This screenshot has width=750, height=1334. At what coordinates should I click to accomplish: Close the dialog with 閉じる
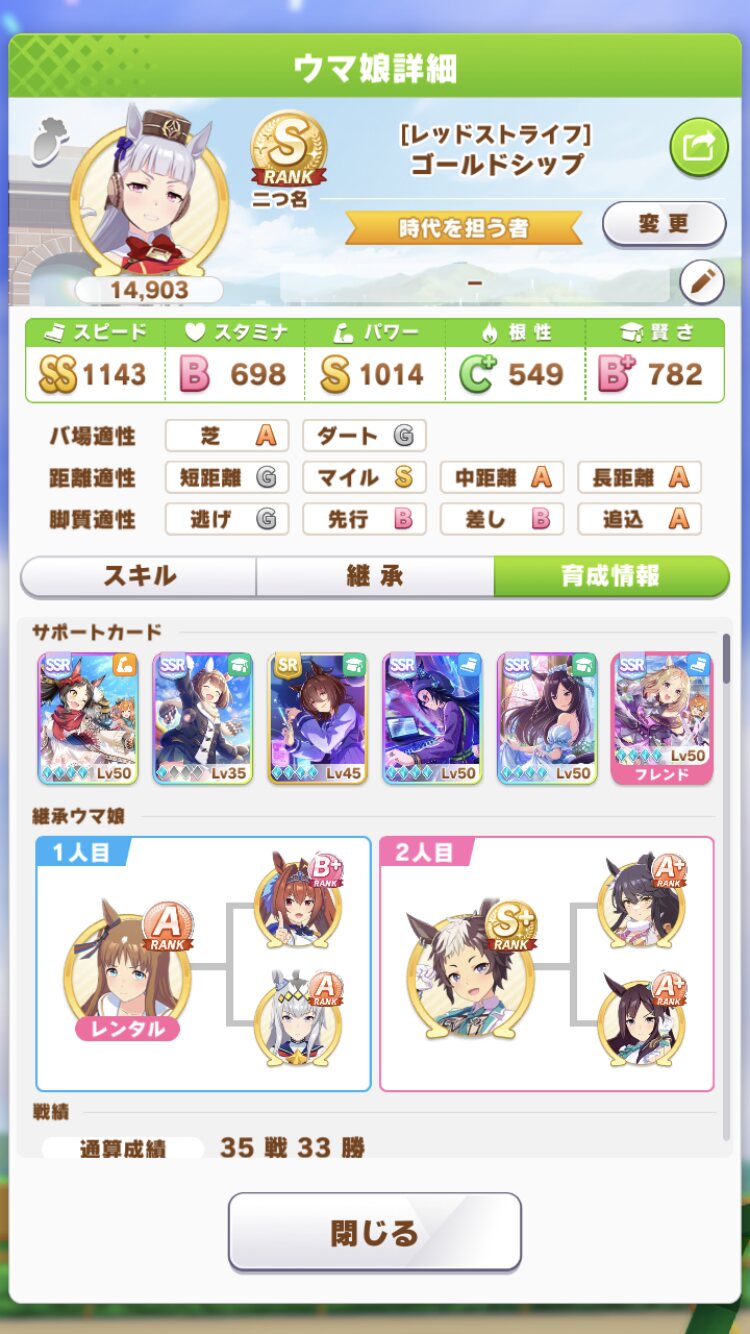coord(374,1231)
